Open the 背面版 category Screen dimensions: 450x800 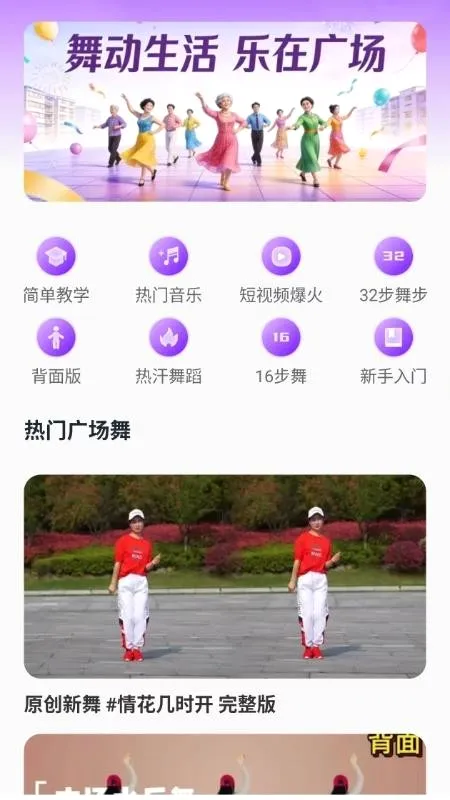[56, 352]
